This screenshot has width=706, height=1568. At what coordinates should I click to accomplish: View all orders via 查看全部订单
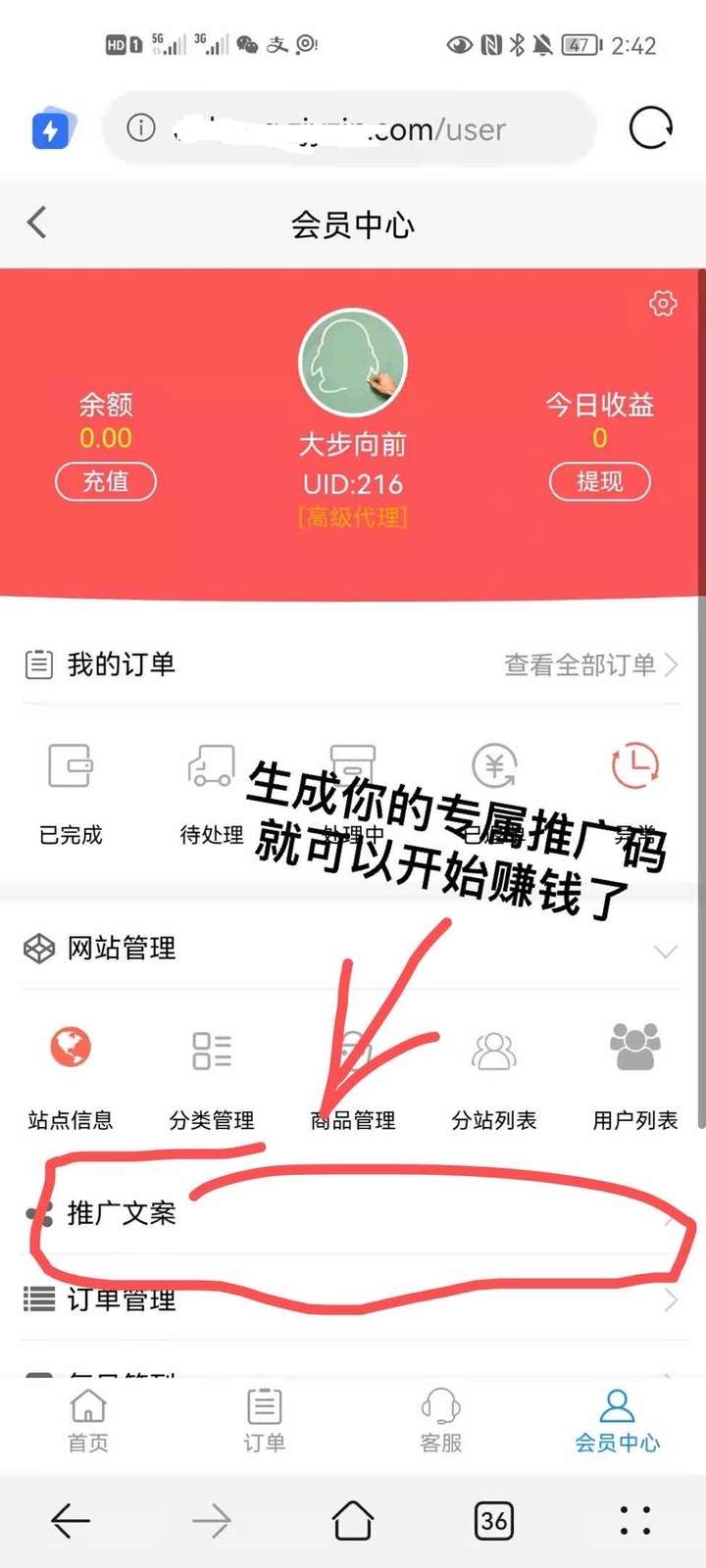589,665
